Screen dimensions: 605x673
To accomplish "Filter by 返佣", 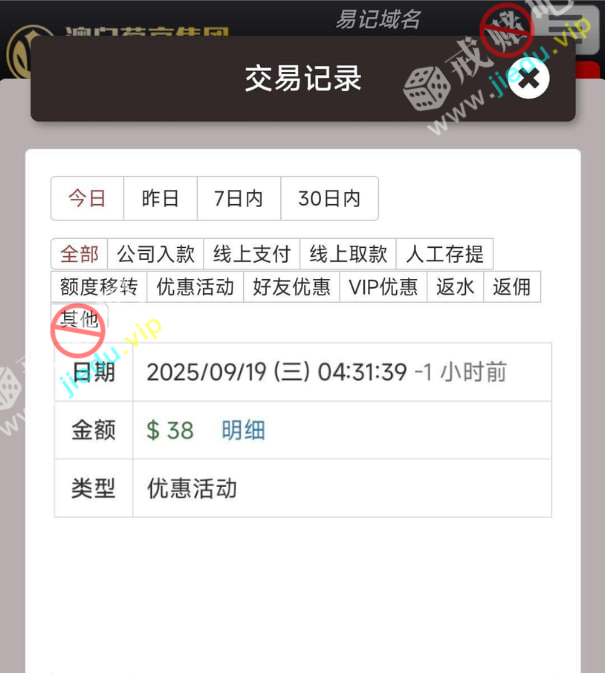I will 512,287.
